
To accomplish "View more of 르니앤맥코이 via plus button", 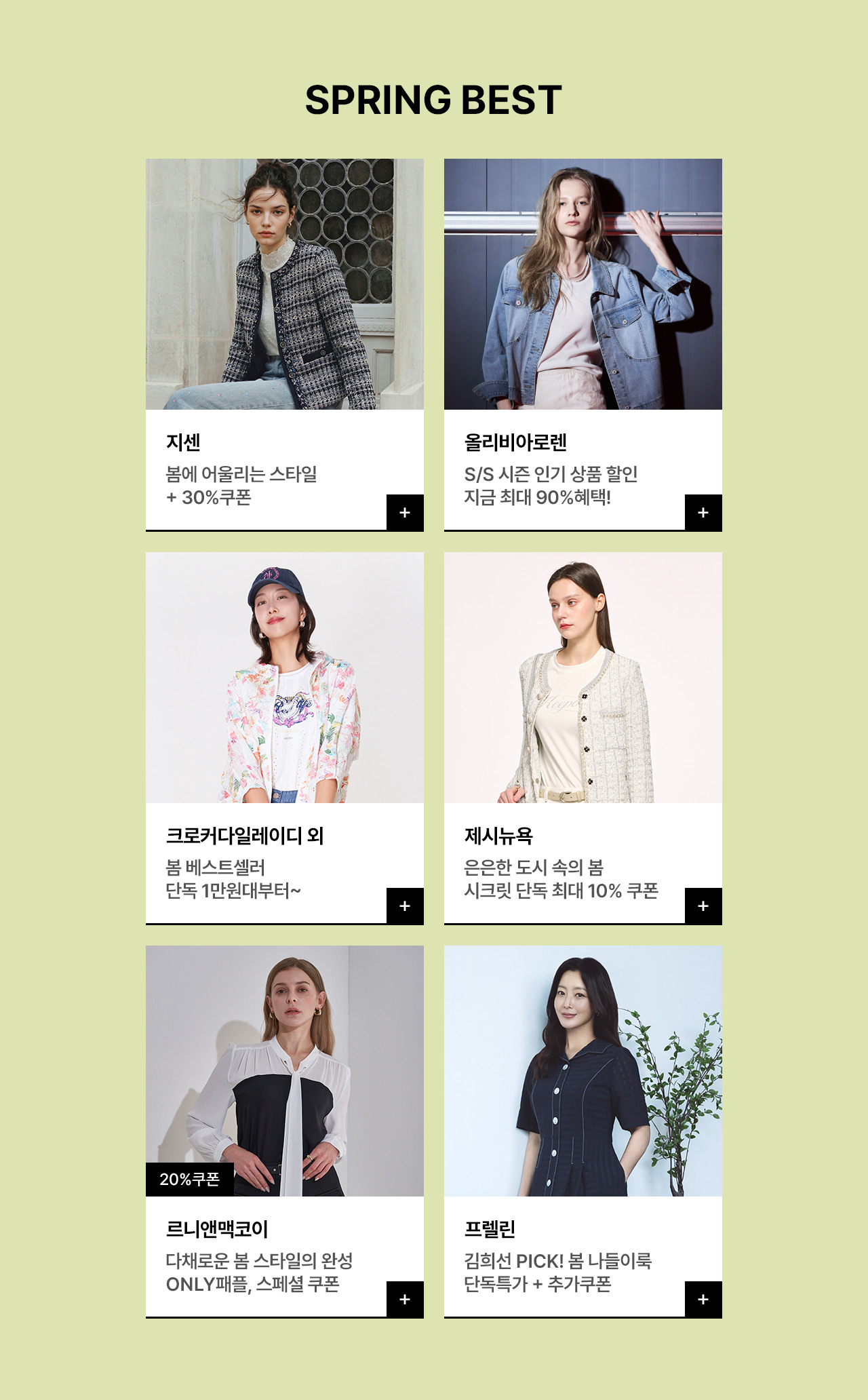I will click(405, 1300).
